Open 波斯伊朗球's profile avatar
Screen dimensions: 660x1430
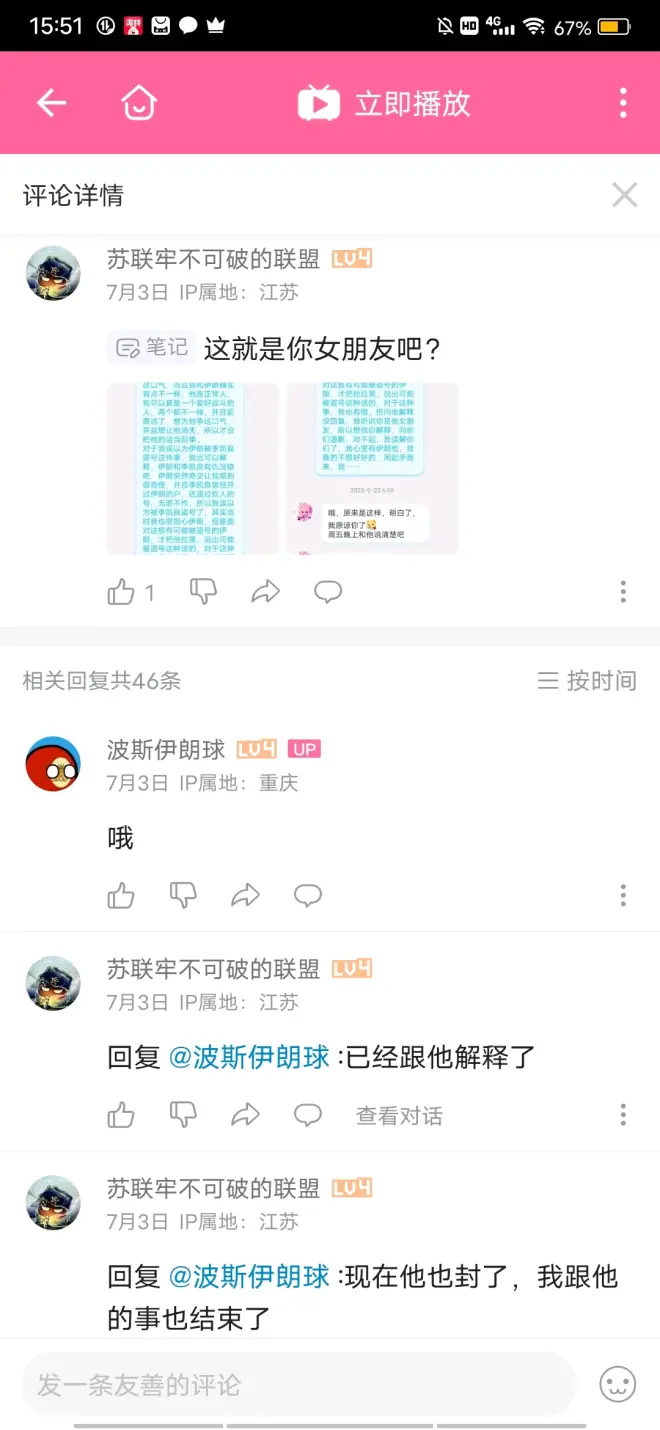click(x=53, y=764)
